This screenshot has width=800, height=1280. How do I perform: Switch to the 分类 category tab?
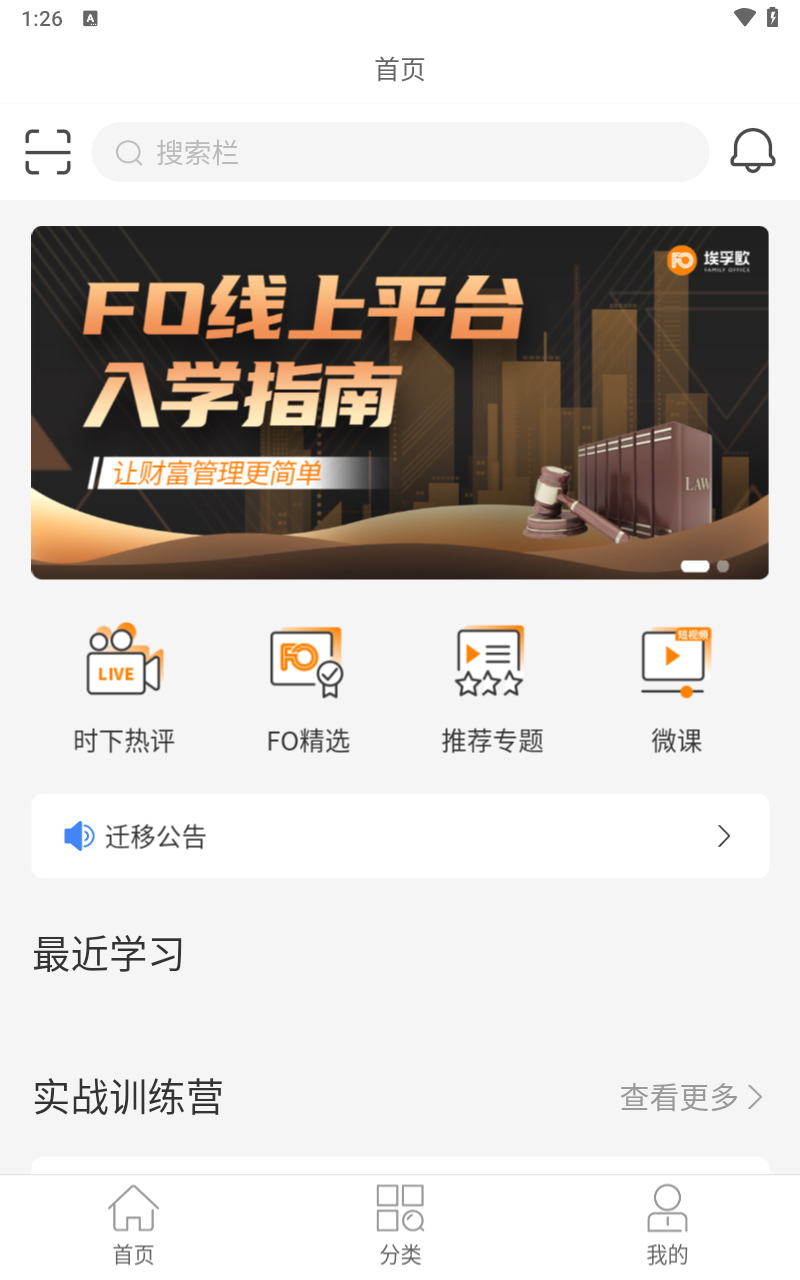[x=400, y=1222]
